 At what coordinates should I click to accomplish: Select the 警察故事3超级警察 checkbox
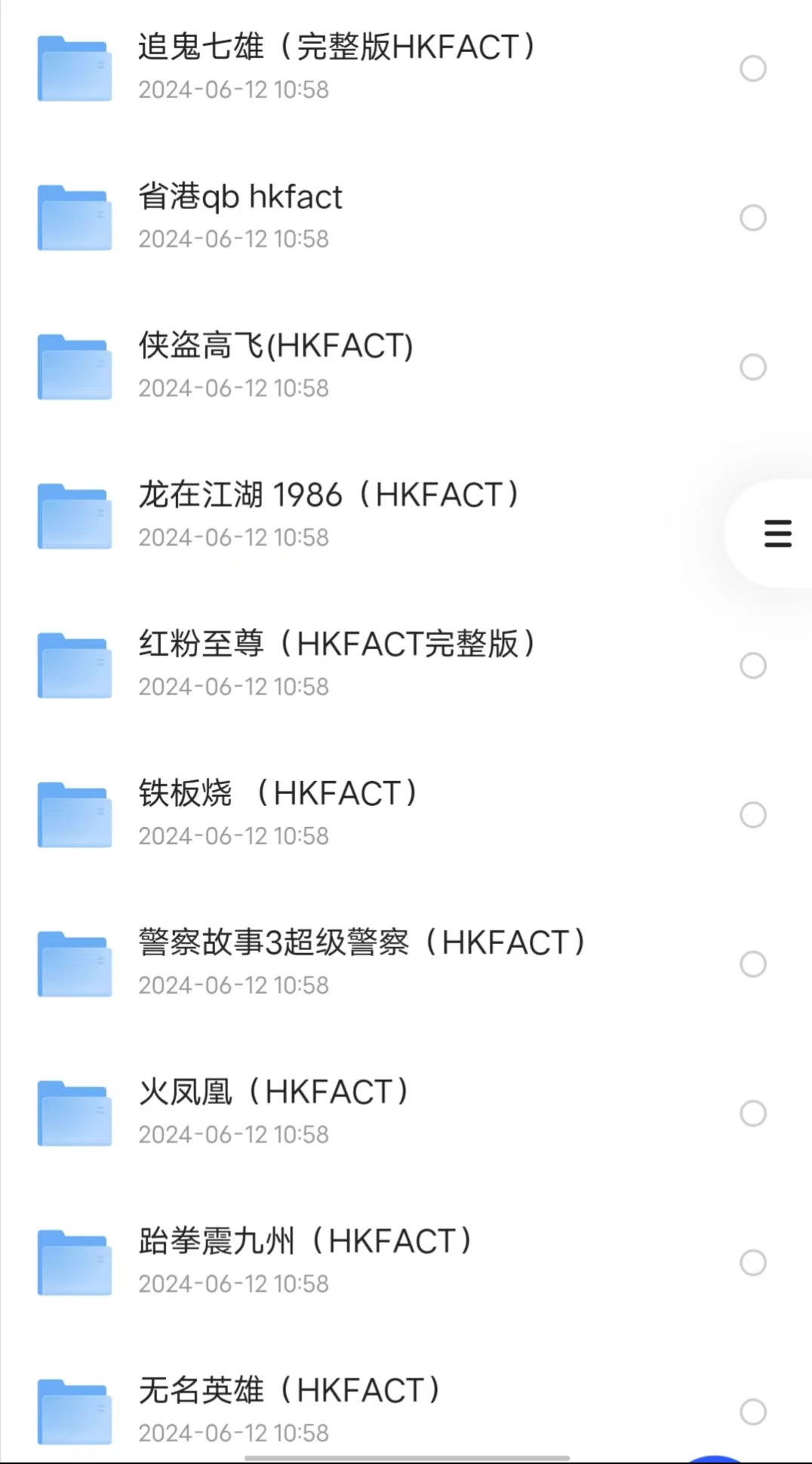click(752, 964)
